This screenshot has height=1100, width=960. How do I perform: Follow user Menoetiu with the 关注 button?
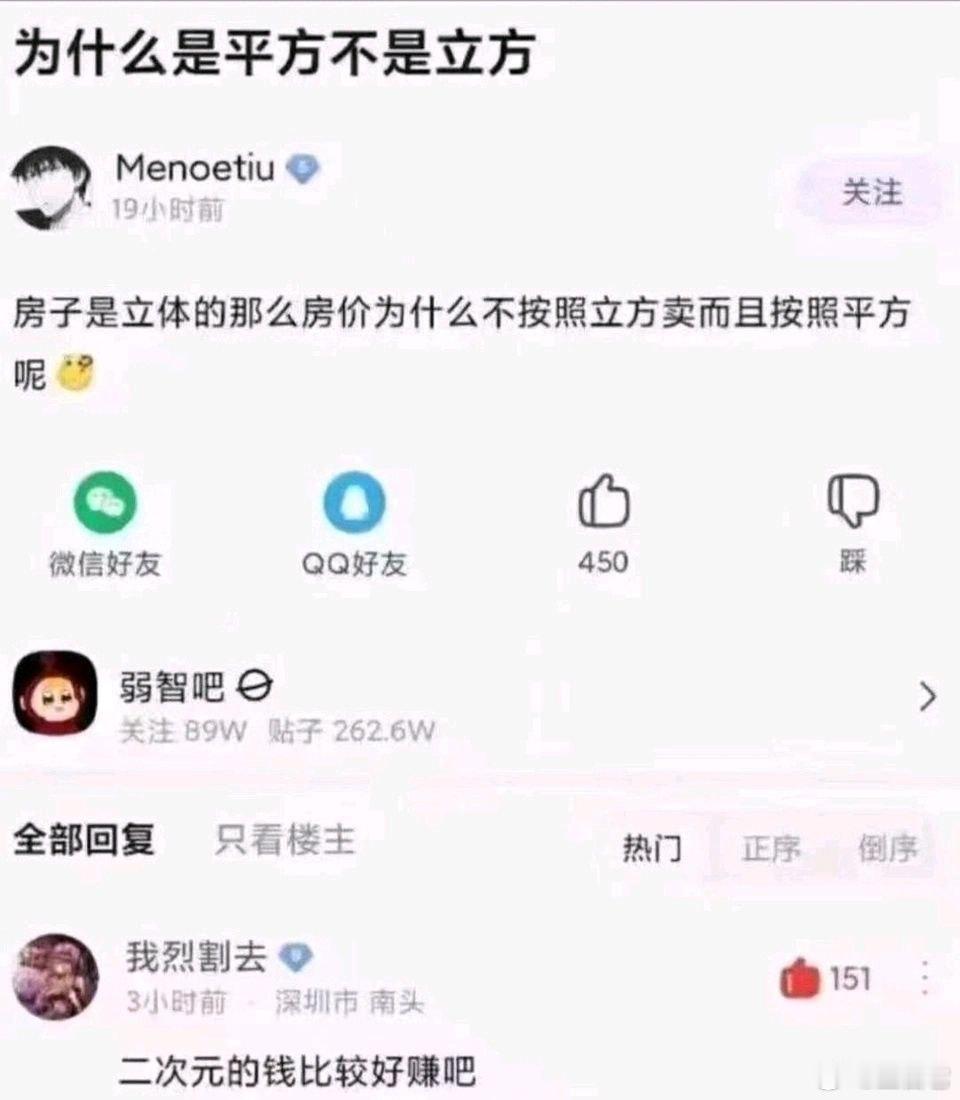click(871, 192)
